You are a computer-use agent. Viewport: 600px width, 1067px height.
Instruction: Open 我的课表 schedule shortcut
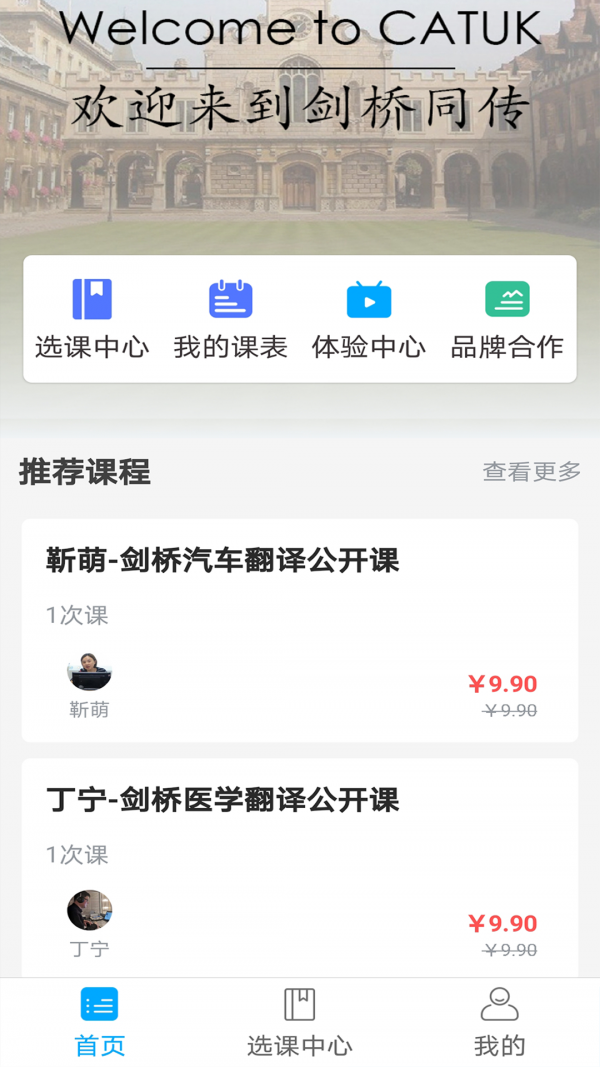coord(230,319)
